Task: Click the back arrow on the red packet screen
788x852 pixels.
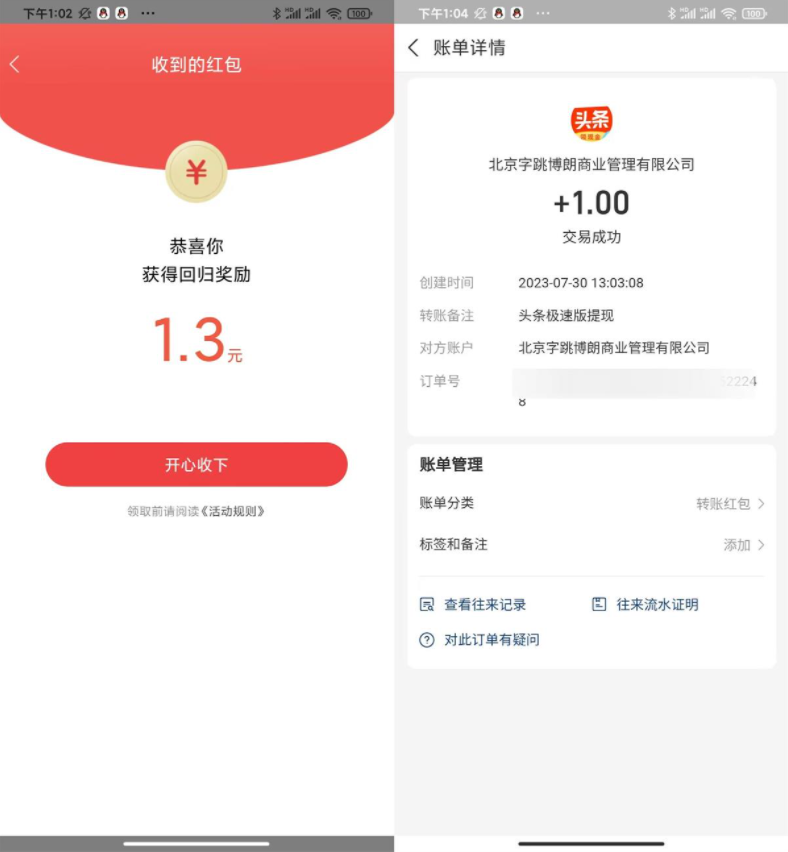Action: click(x=16, y=61)
